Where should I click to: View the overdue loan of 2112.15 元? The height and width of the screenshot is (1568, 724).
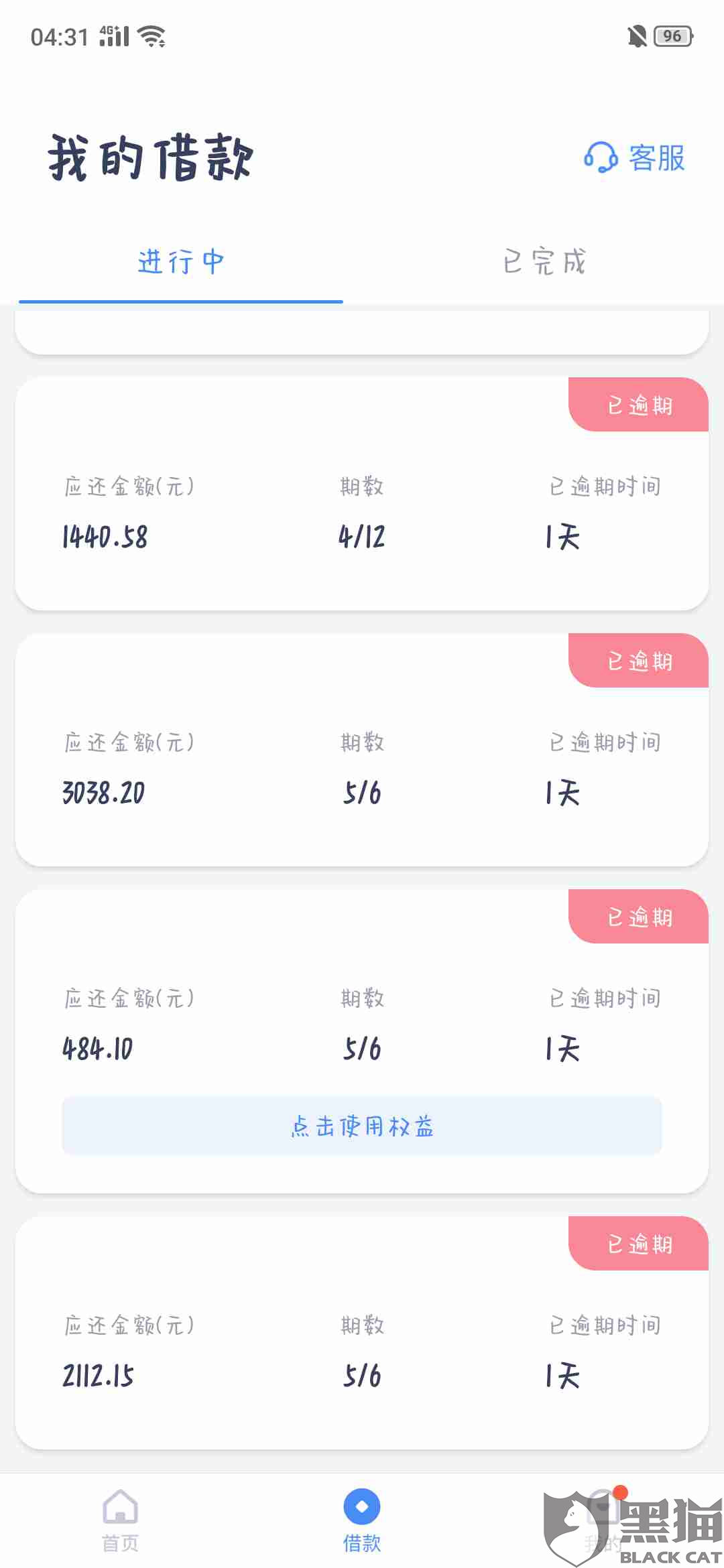362,1347
